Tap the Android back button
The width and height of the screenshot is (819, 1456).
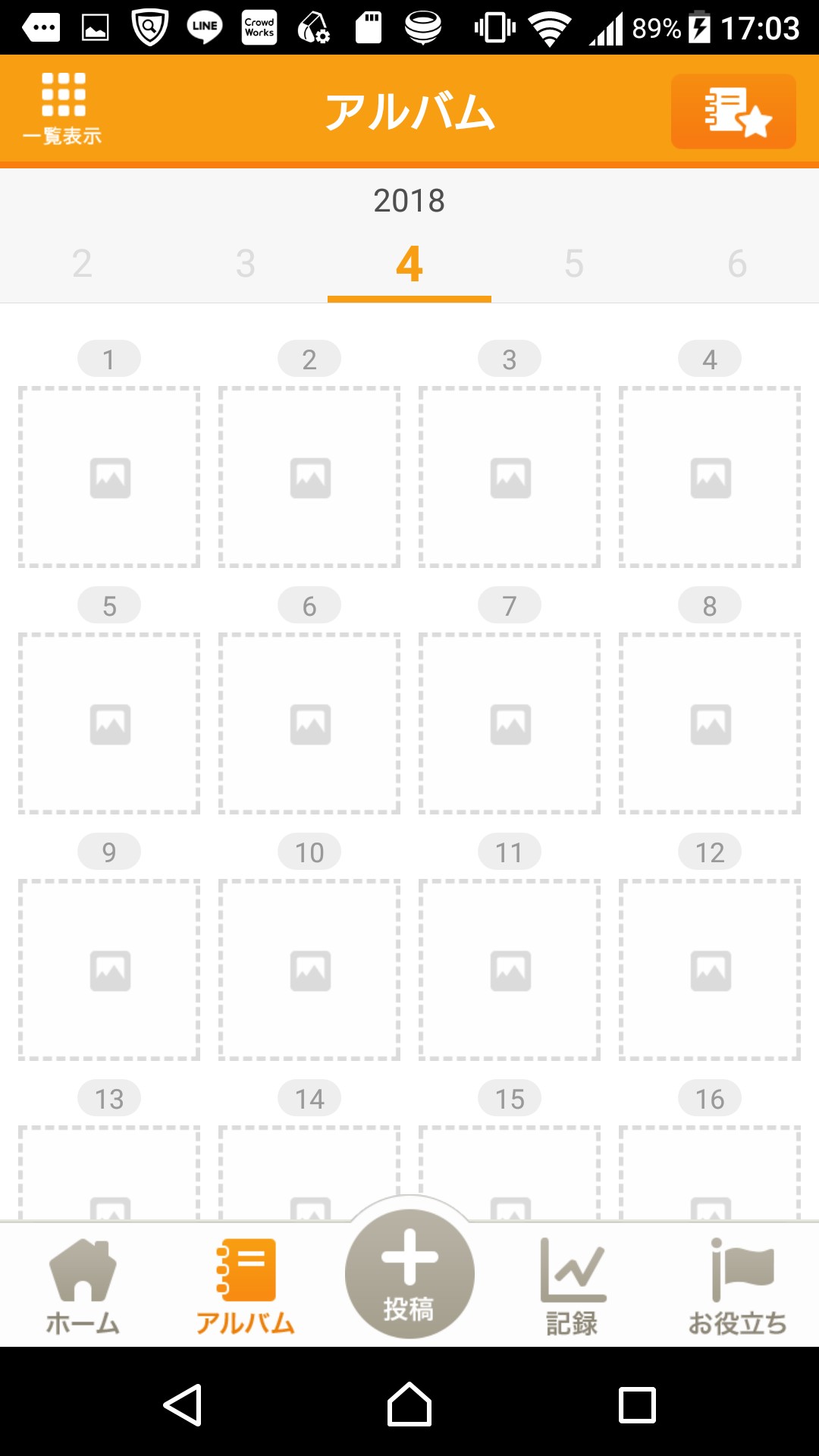(x=183, y=1405)
